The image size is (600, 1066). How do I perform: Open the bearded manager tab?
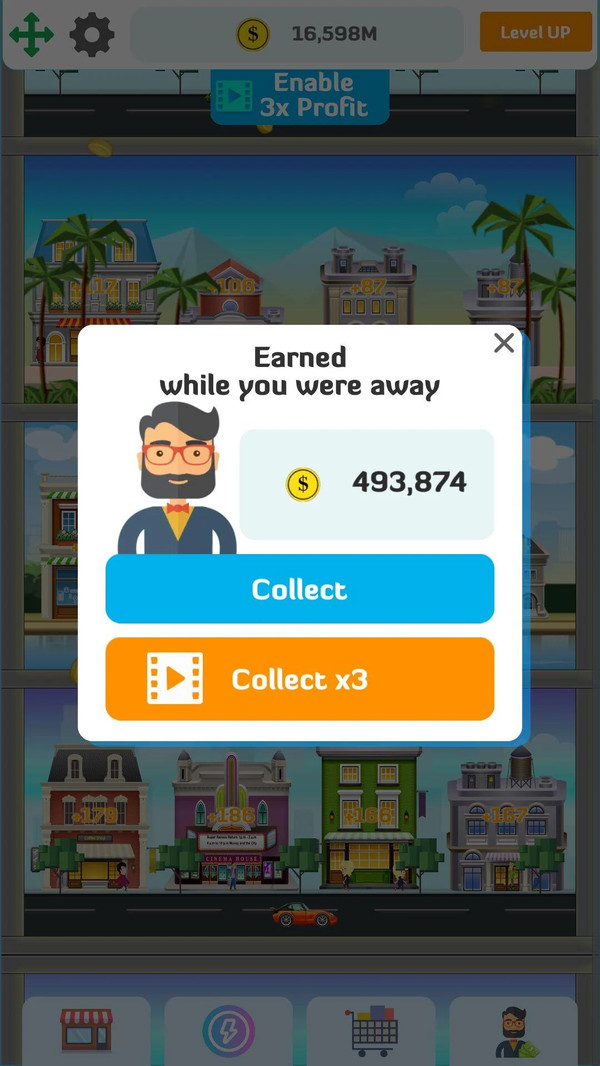(514, 1030)
